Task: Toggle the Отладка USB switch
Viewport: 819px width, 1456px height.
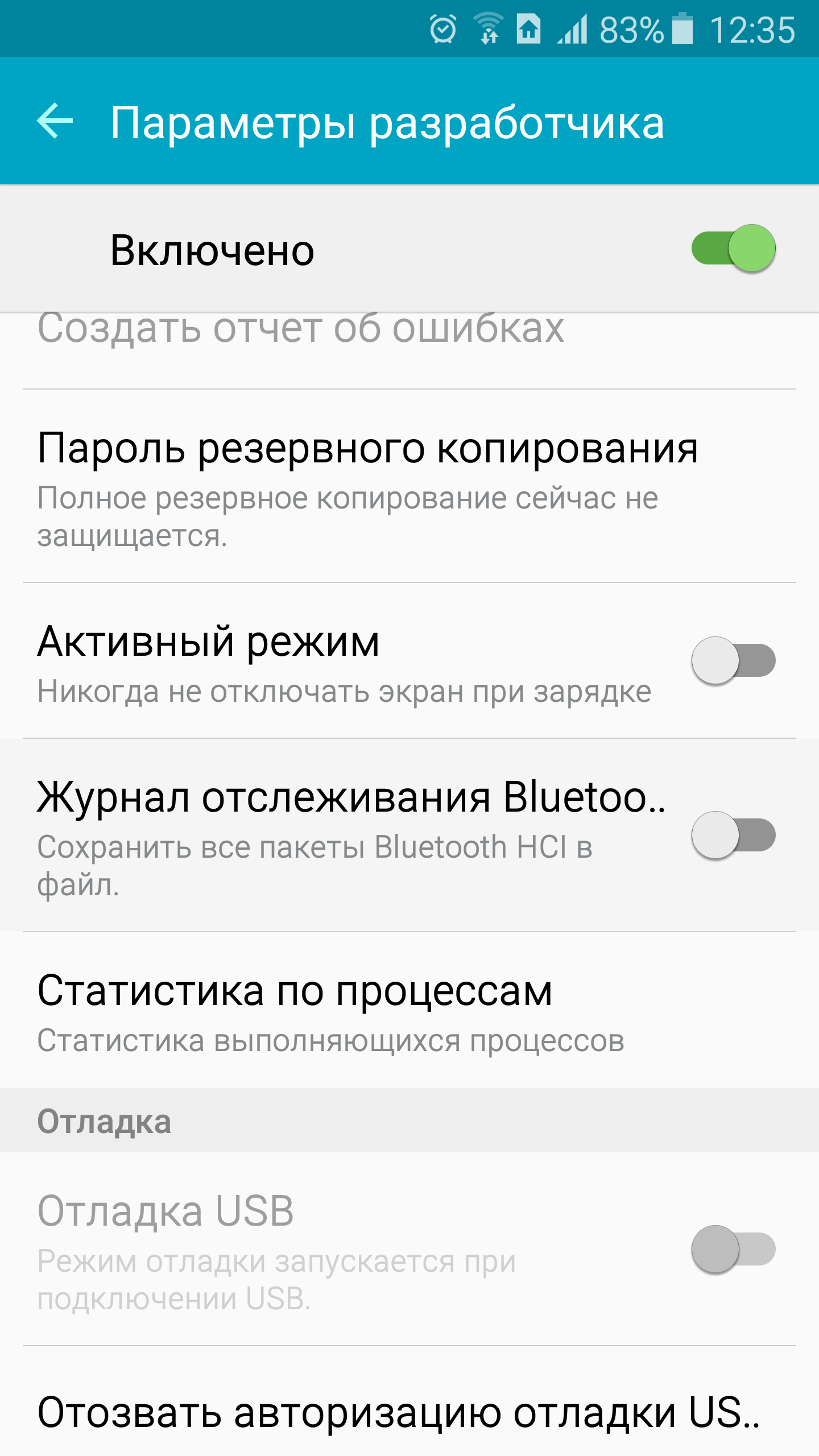Action: coord(733,1249)
